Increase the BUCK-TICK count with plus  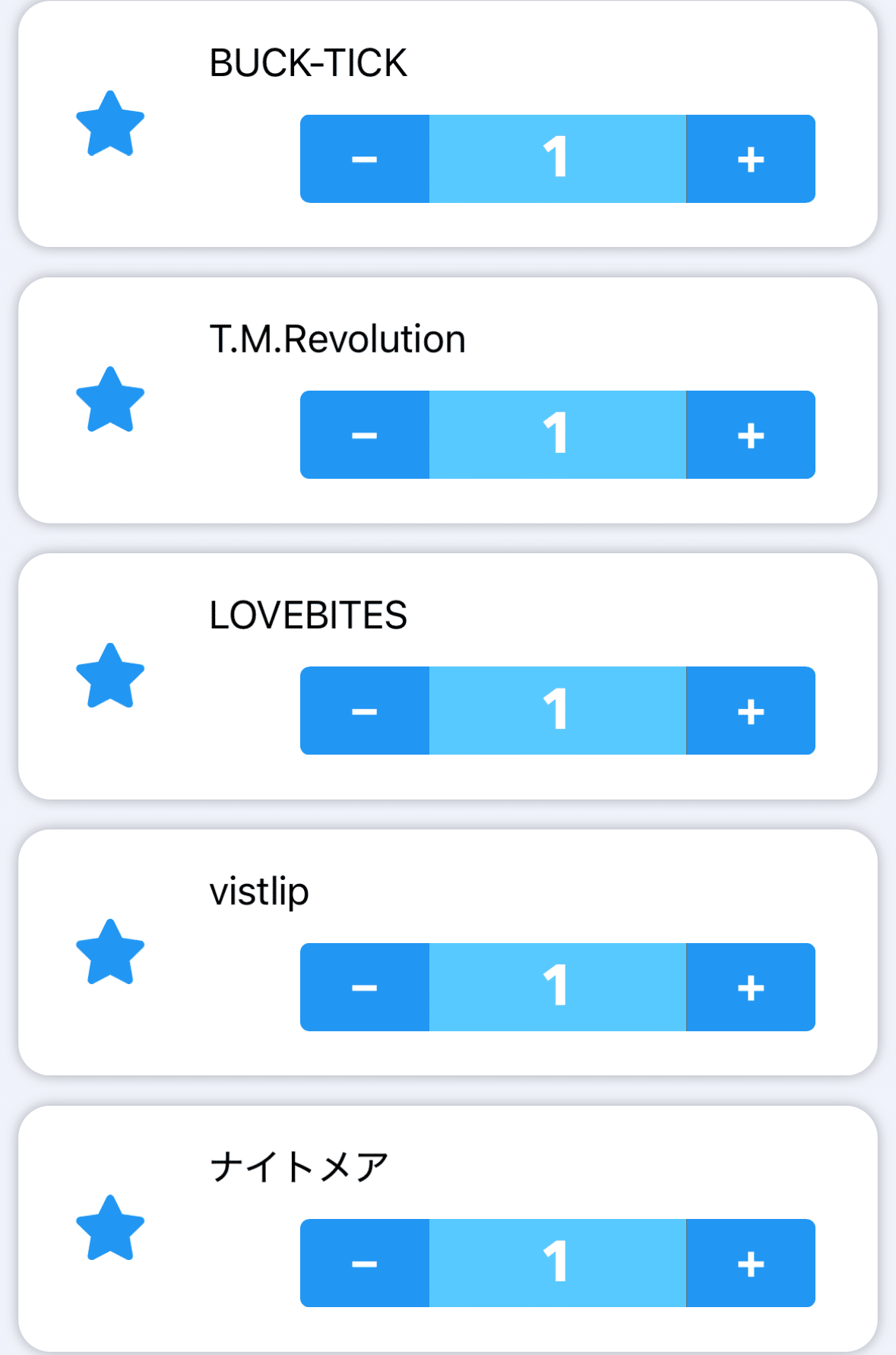[x=751, y=159]
